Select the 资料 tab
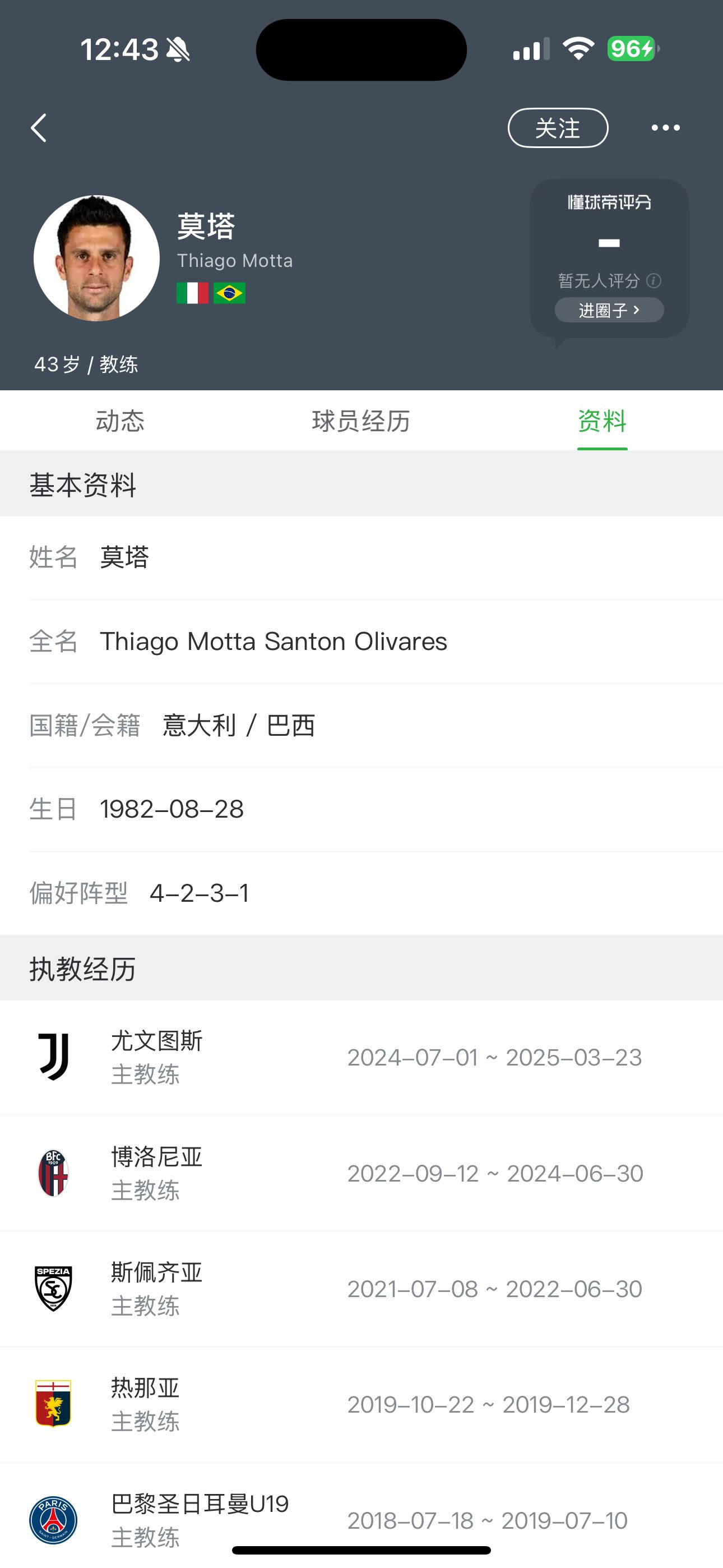The width and height of the screenshot is (723, 1568). [x=602, y=421]
